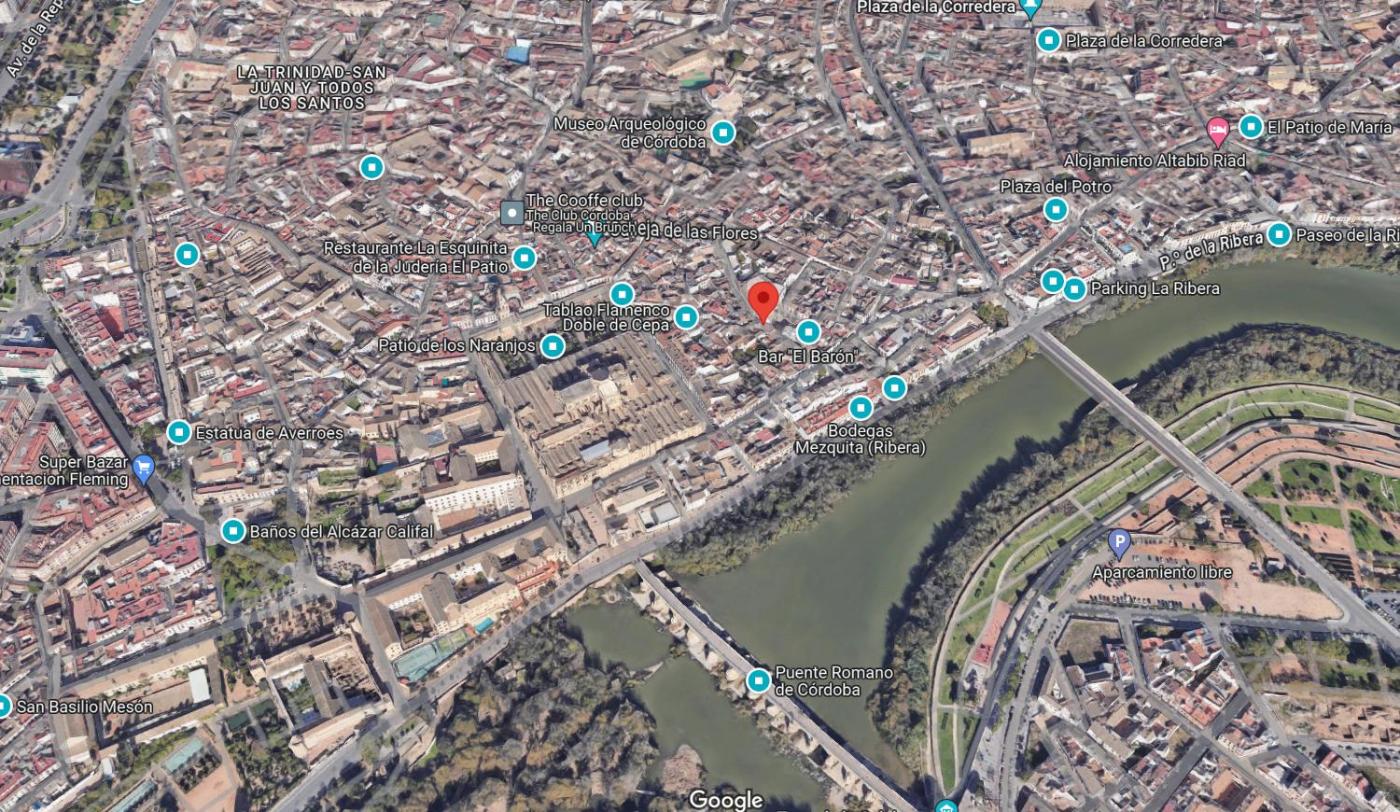This screenshot has width=1400, height=812.
Task: Open the Bar "El Barón" place marker
Action: (x=808, y=332)
